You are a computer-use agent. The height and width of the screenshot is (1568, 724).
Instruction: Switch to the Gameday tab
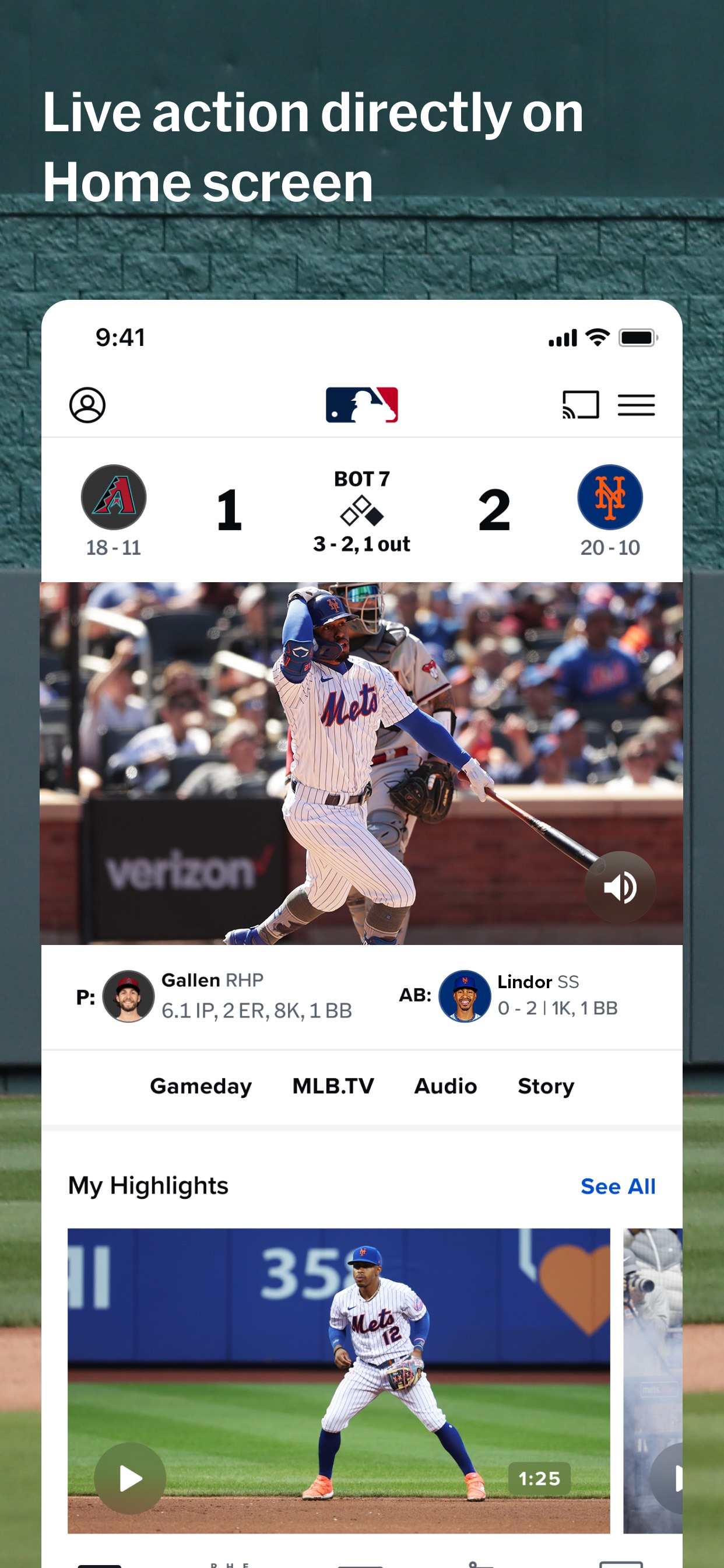click(201, 1086)
